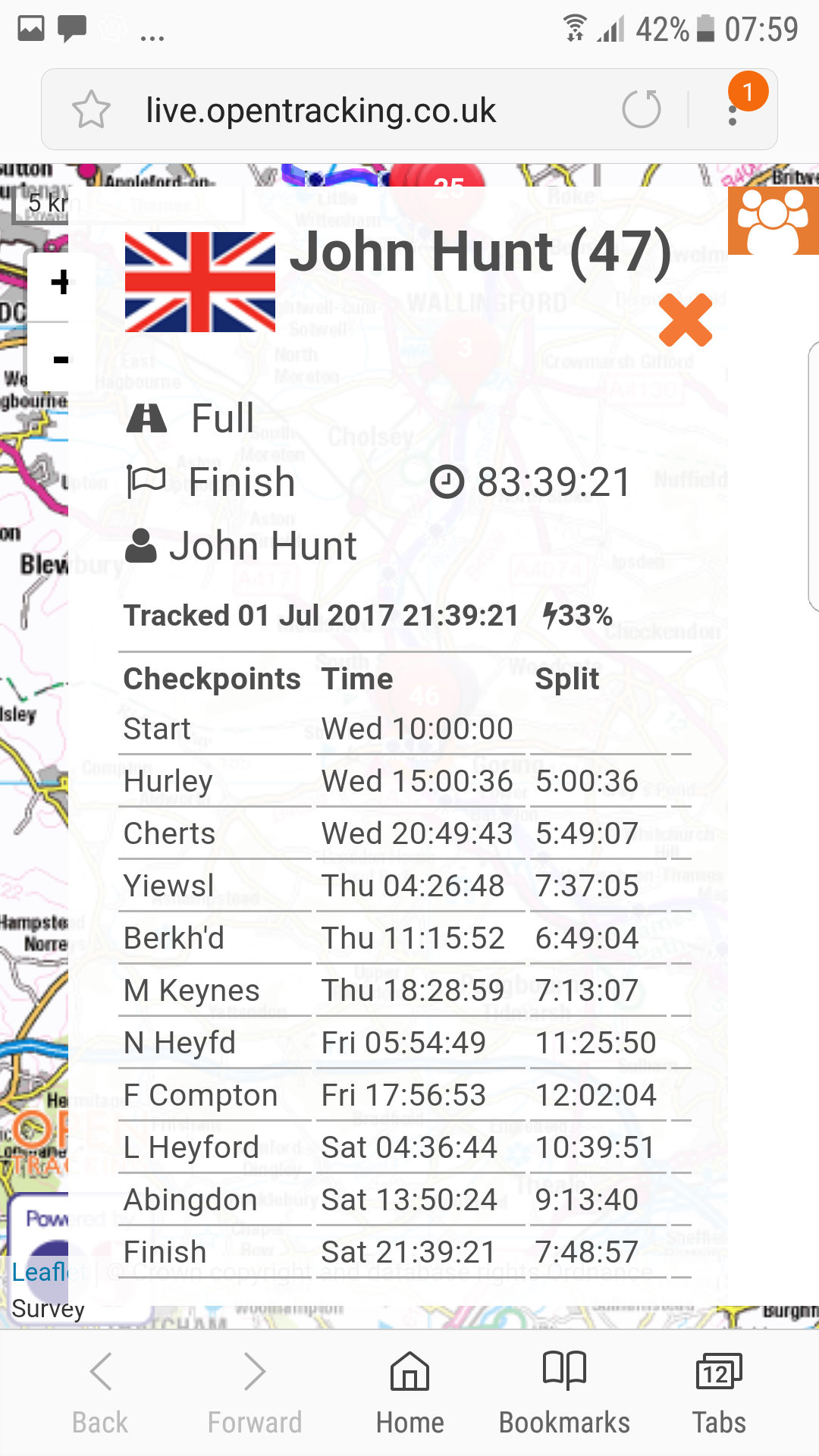
Task: Tap the finish flag icon
Action: tap(146, 480)
